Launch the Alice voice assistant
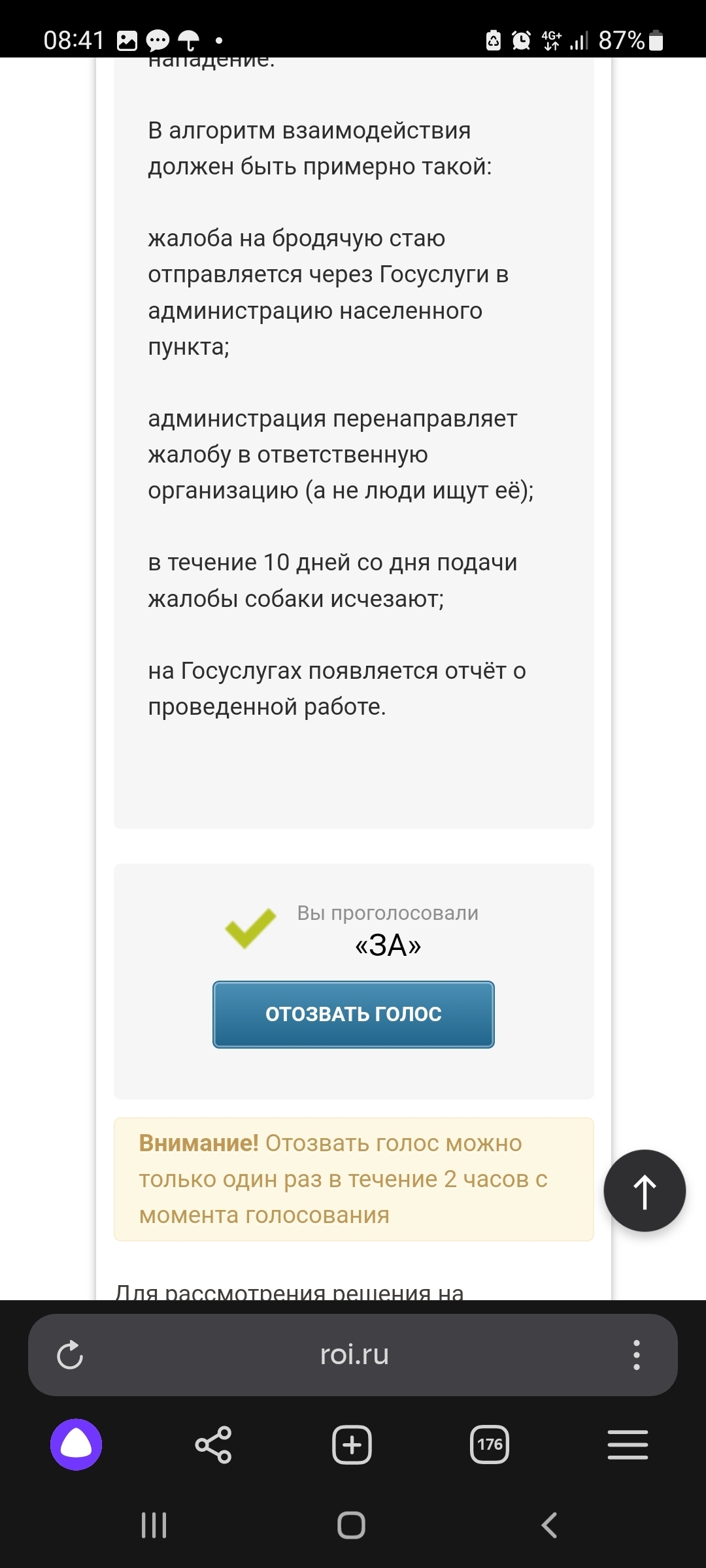 pyautogui.click(x=76, y=1445)
